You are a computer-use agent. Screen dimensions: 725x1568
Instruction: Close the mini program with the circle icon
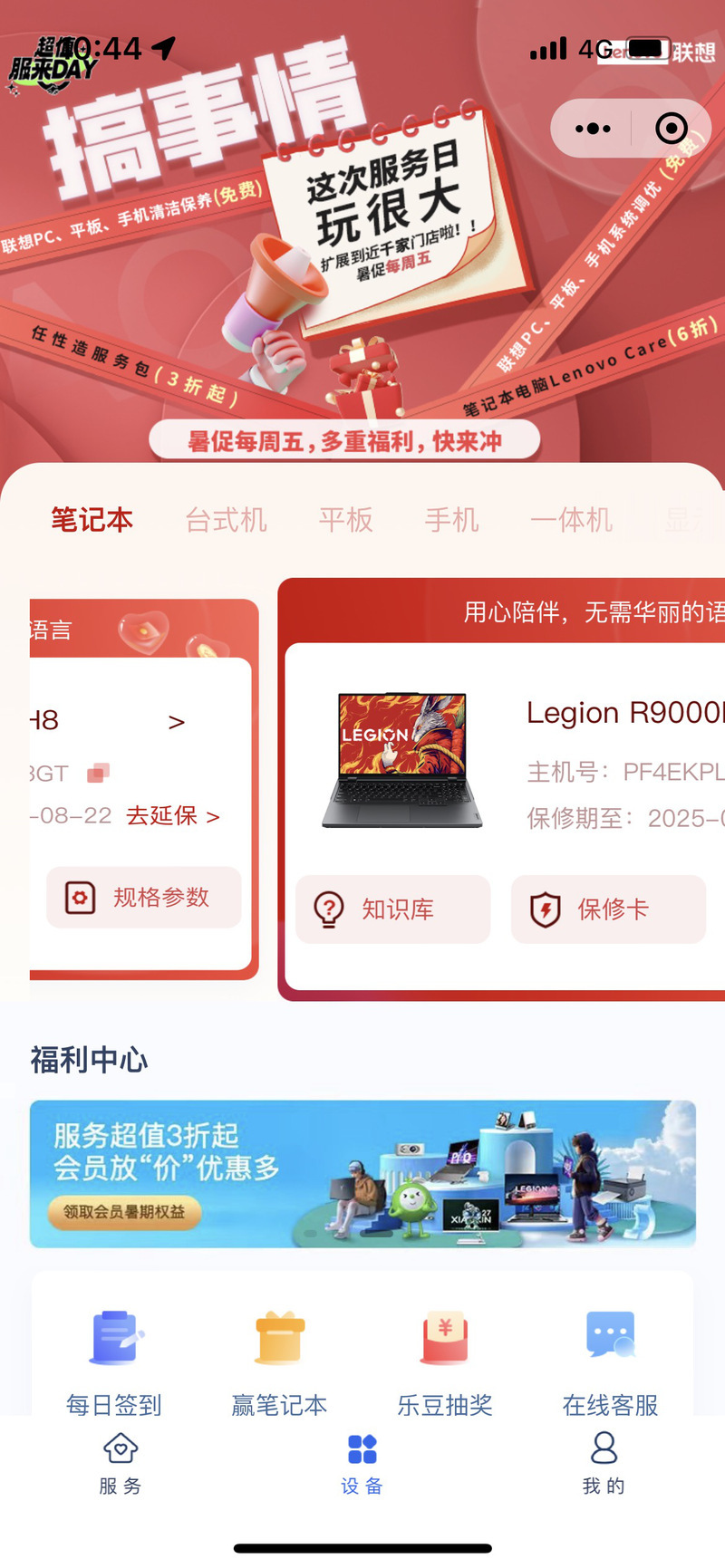click(672, 129)
